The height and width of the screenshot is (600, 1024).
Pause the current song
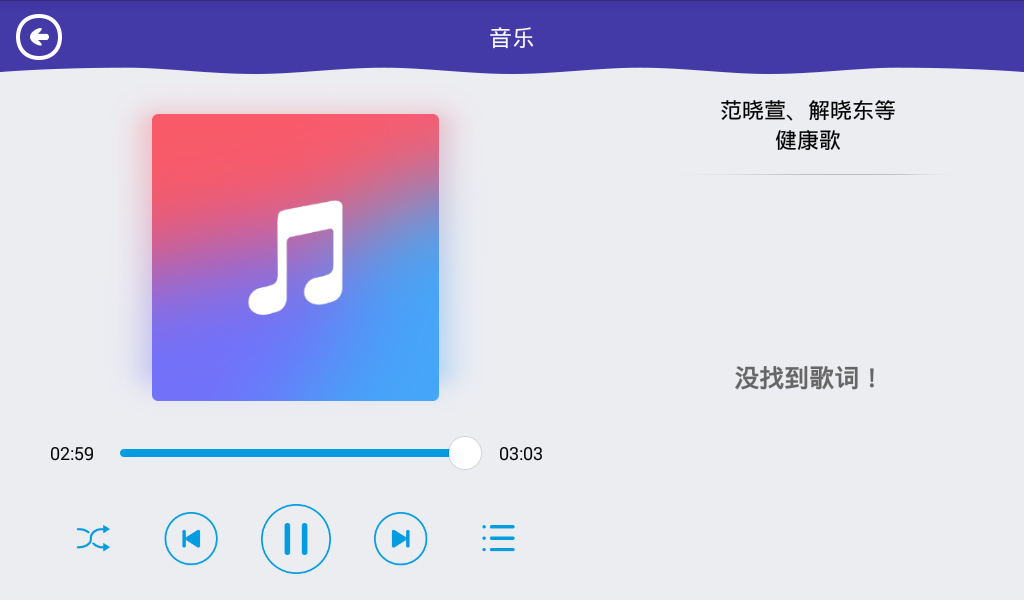point(296,538)
